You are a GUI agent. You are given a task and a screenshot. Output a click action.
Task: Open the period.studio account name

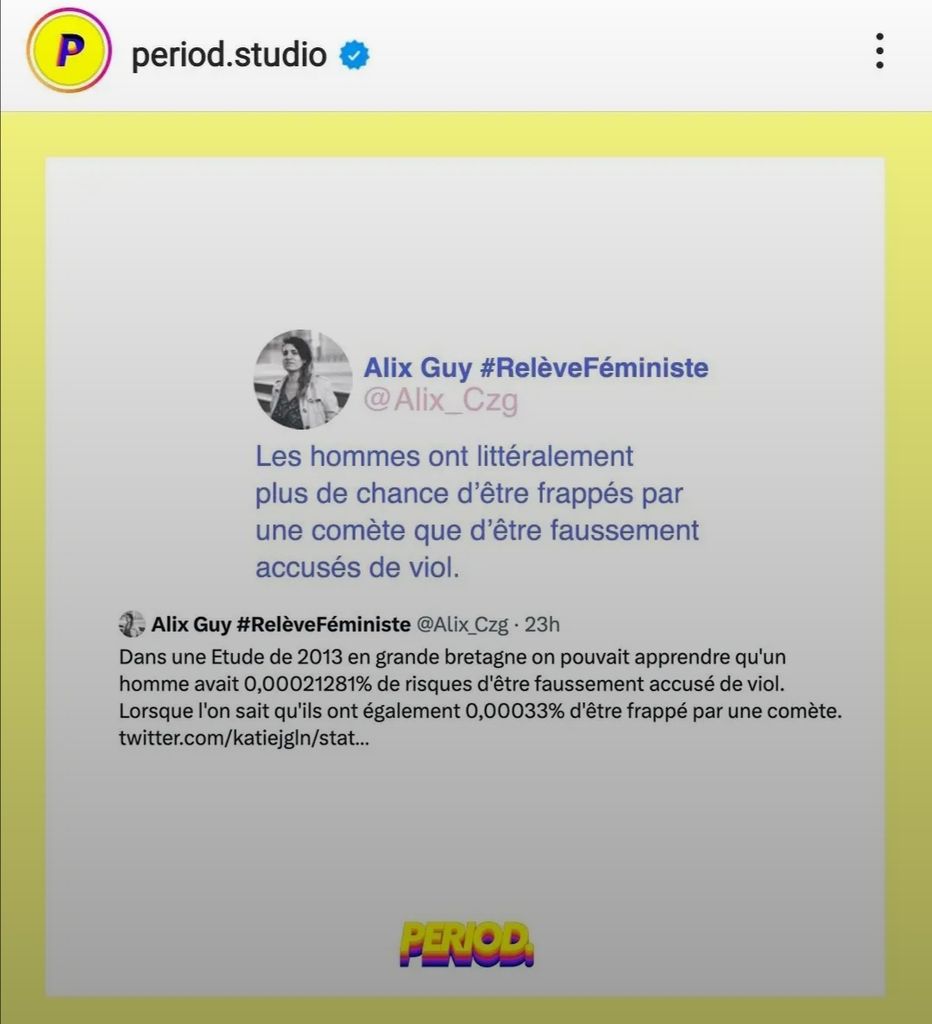(229, 54)
